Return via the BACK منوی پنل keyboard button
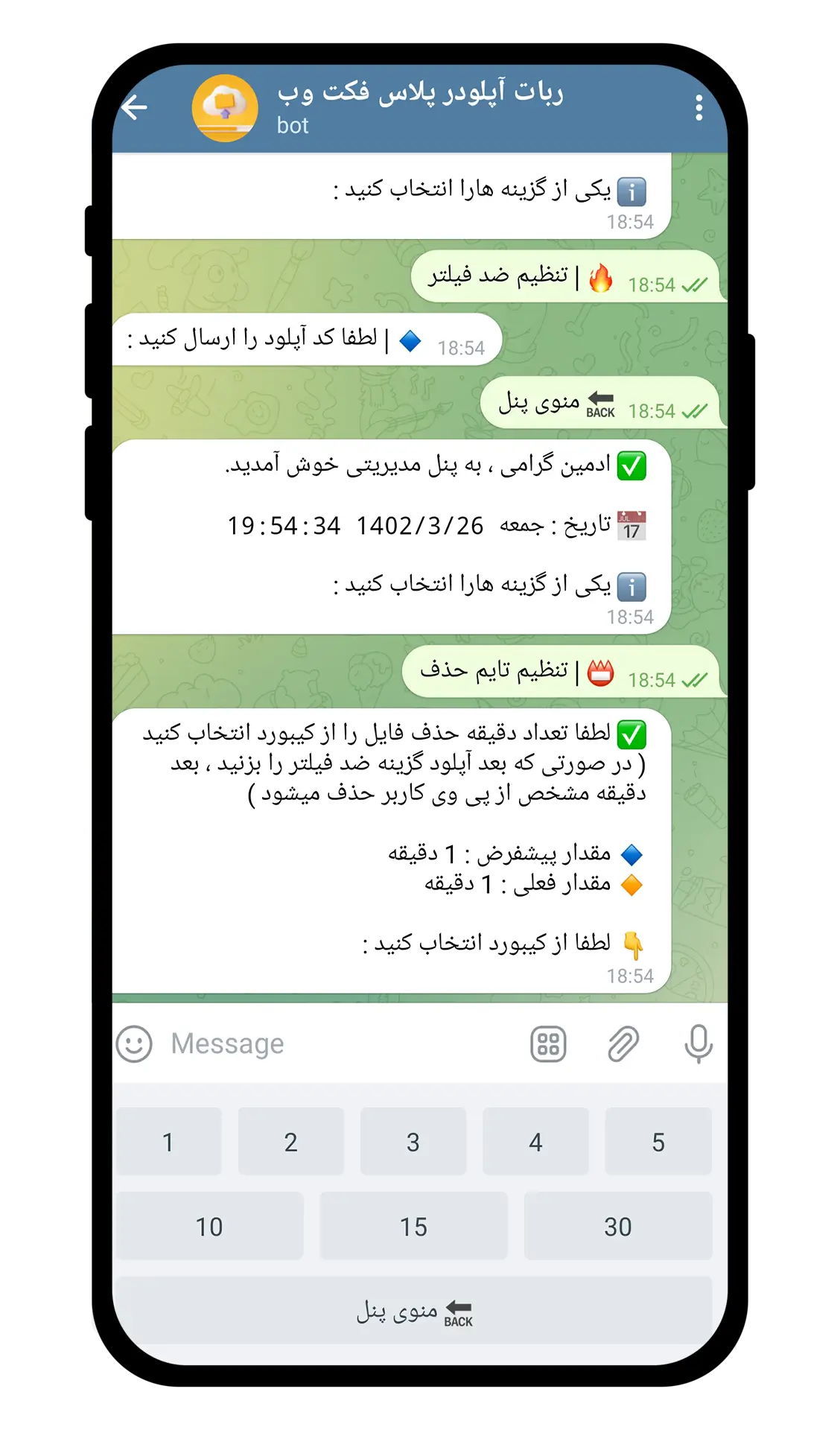 pos(413,1311)
